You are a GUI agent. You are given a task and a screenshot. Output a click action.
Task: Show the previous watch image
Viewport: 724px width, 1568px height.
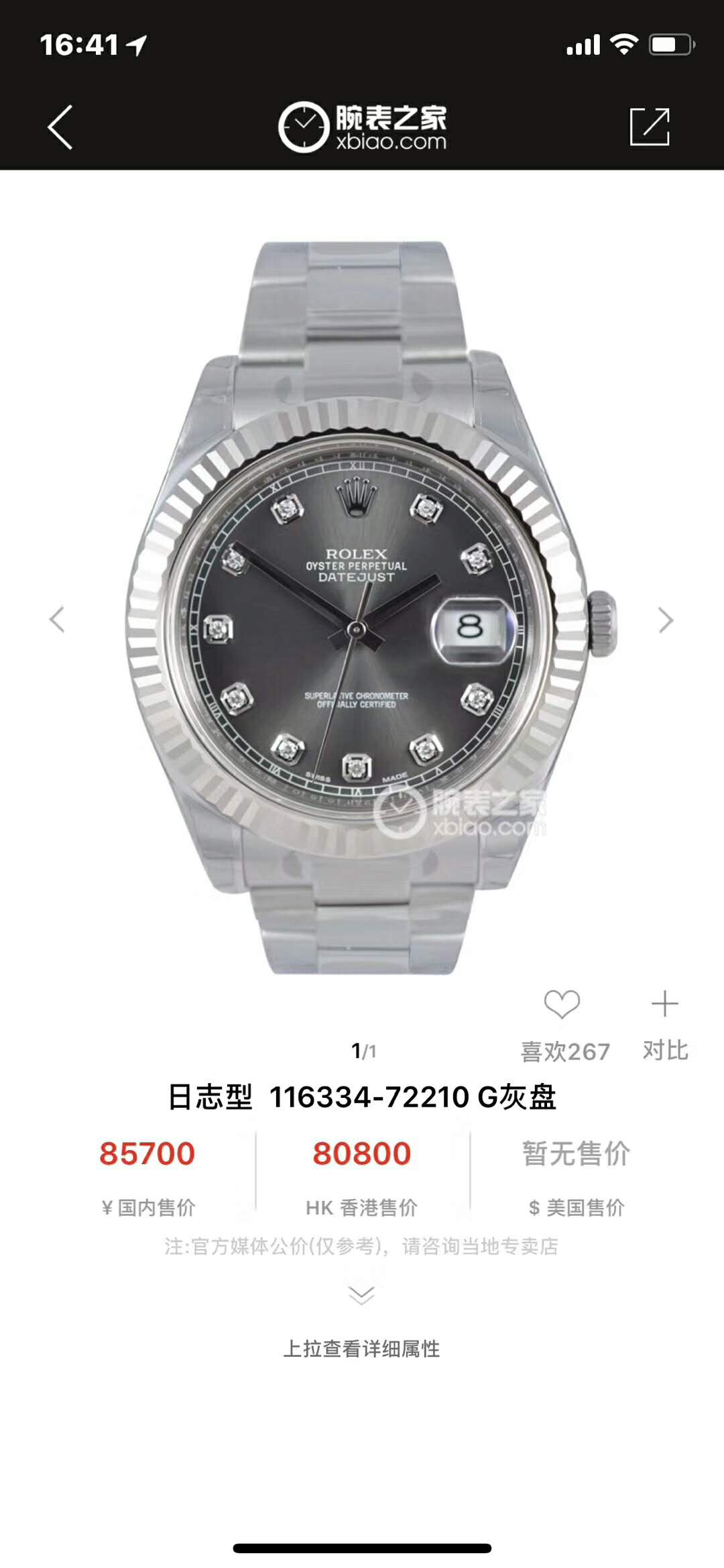(x=58, y=620)
